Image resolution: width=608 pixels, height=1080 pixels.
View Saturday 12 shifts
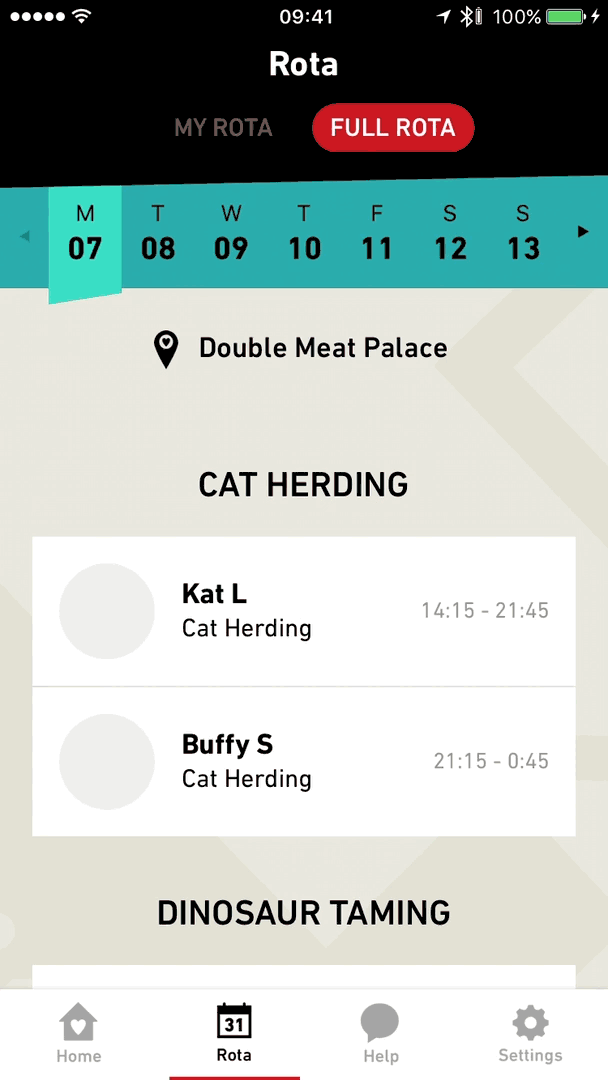[x=450, y=234]
